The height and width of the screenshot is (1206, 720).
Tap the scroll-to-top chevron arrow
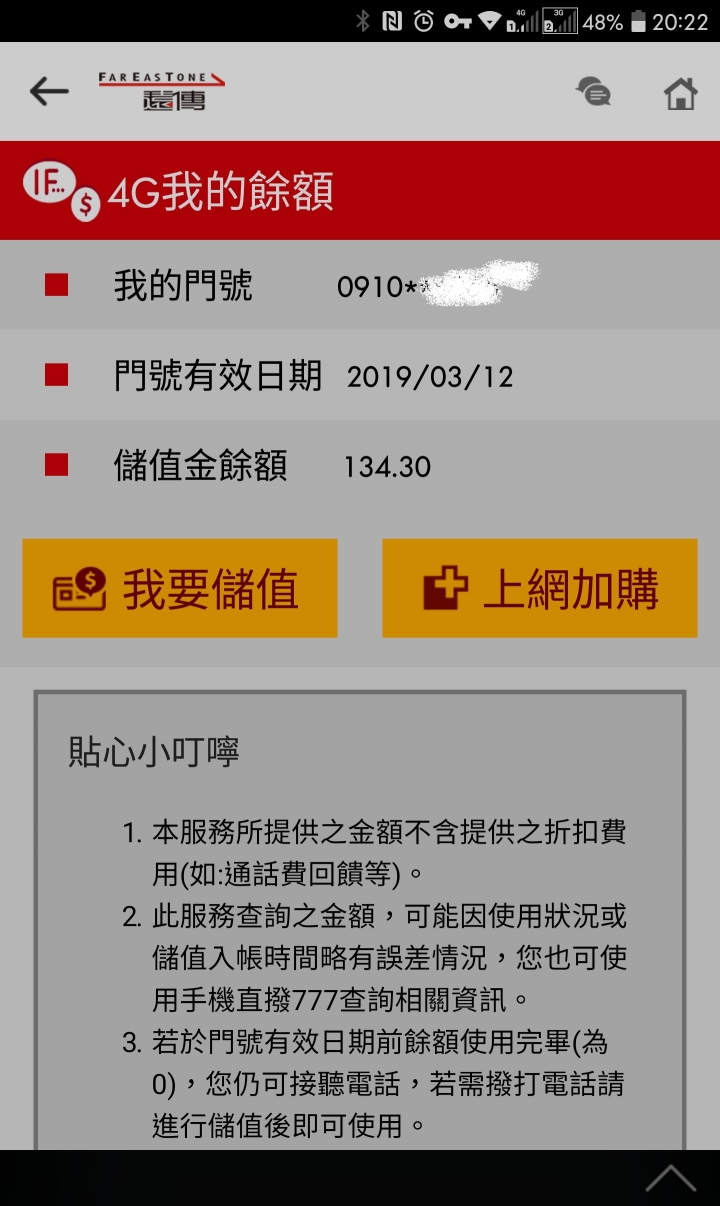click(x=670, y=1179)
